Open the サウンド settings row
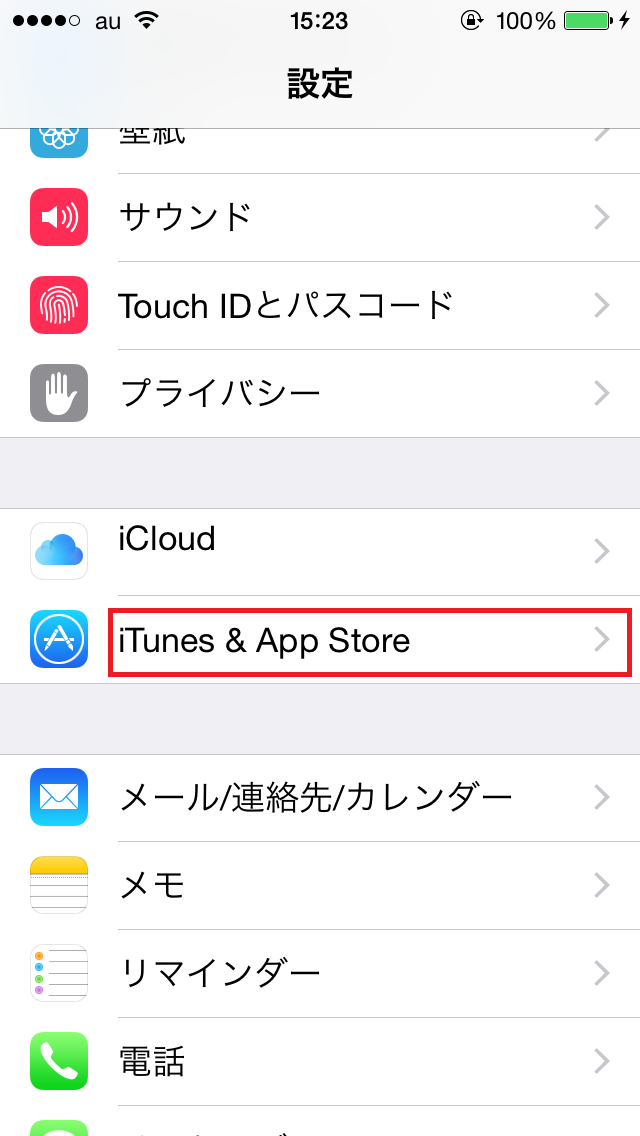This screenshot has height=1136, width=640. [320, 217]
